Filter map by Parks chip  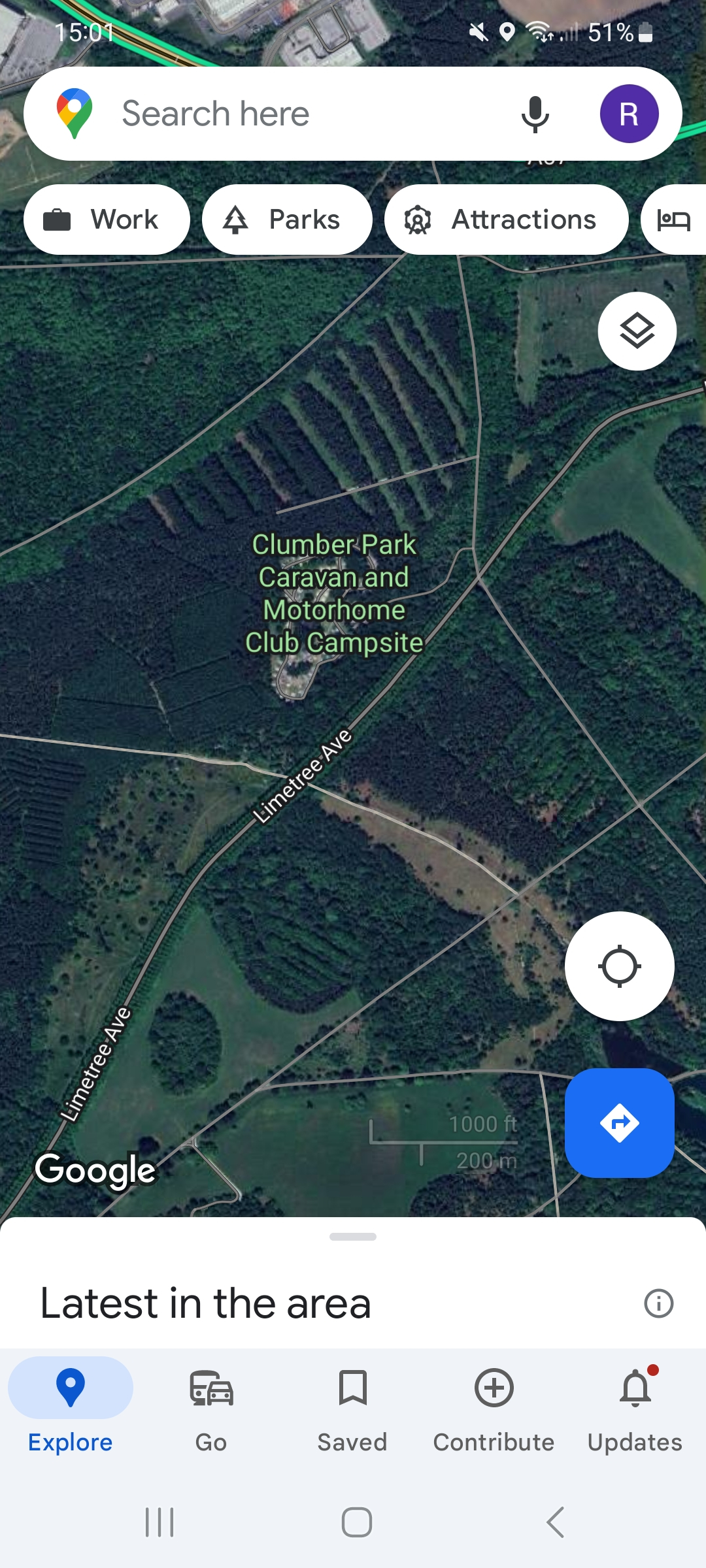[x=287, y=220]
